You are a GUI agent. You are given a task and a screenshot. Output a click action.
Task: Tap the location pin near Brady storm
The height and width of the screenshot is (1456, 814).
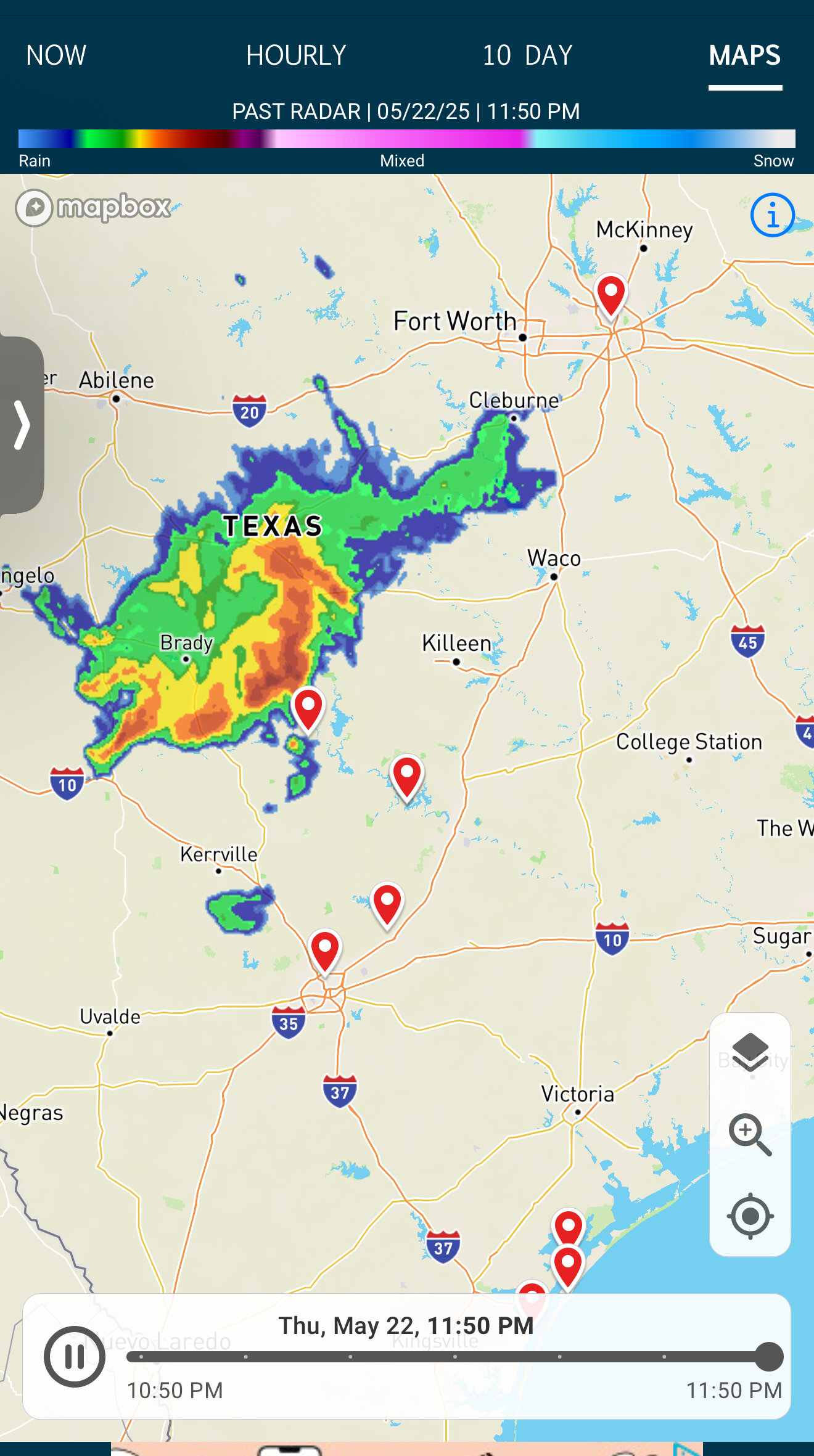308,710
